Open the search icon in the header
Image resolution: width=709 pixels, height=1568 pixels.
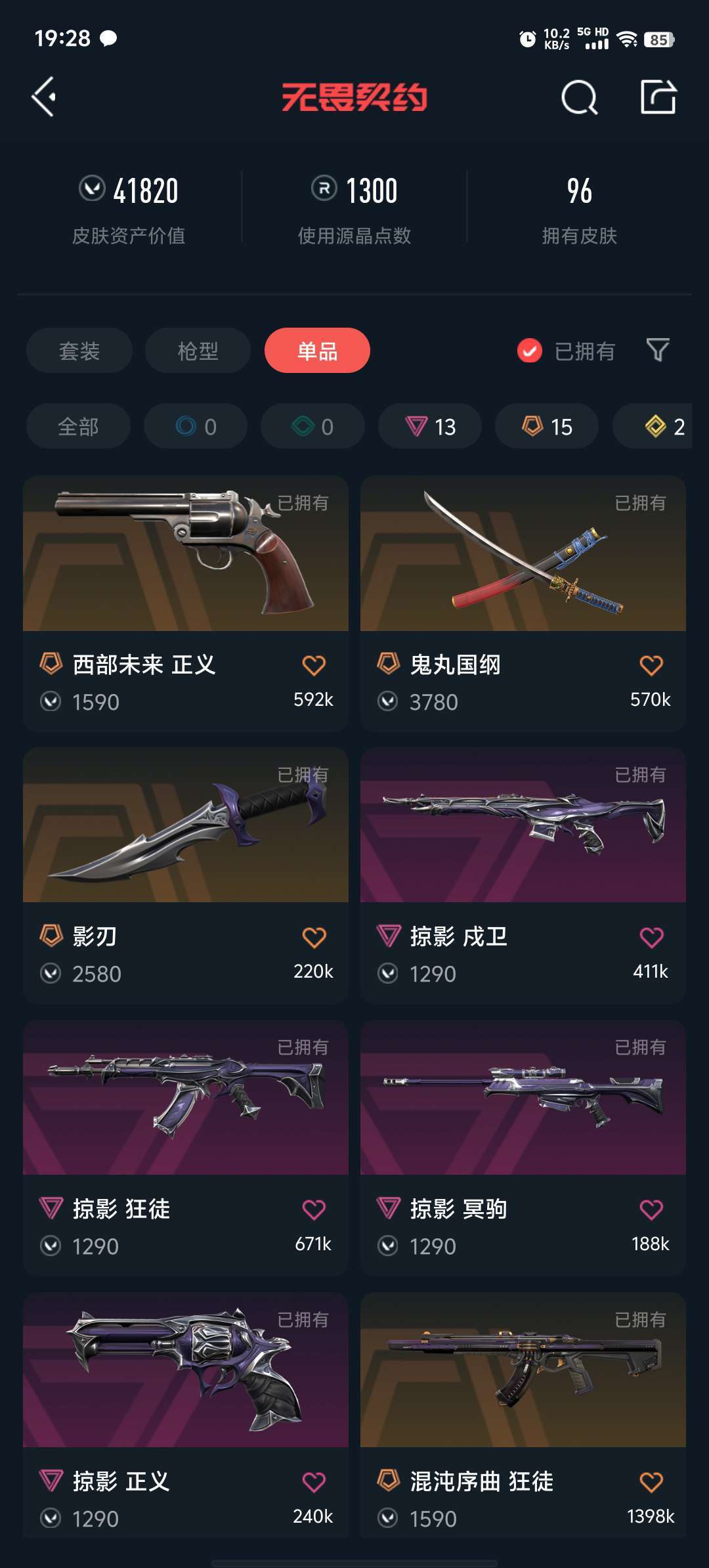coord(580,98)
